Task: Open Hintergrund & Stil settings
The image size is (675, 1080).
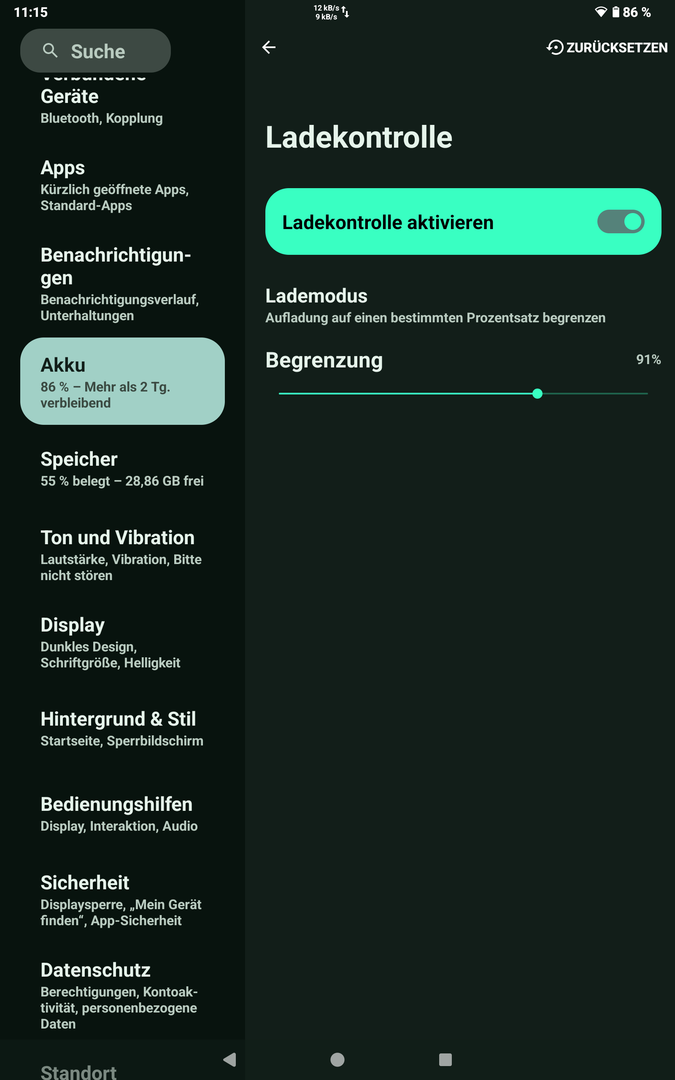Action: point(122,729)
